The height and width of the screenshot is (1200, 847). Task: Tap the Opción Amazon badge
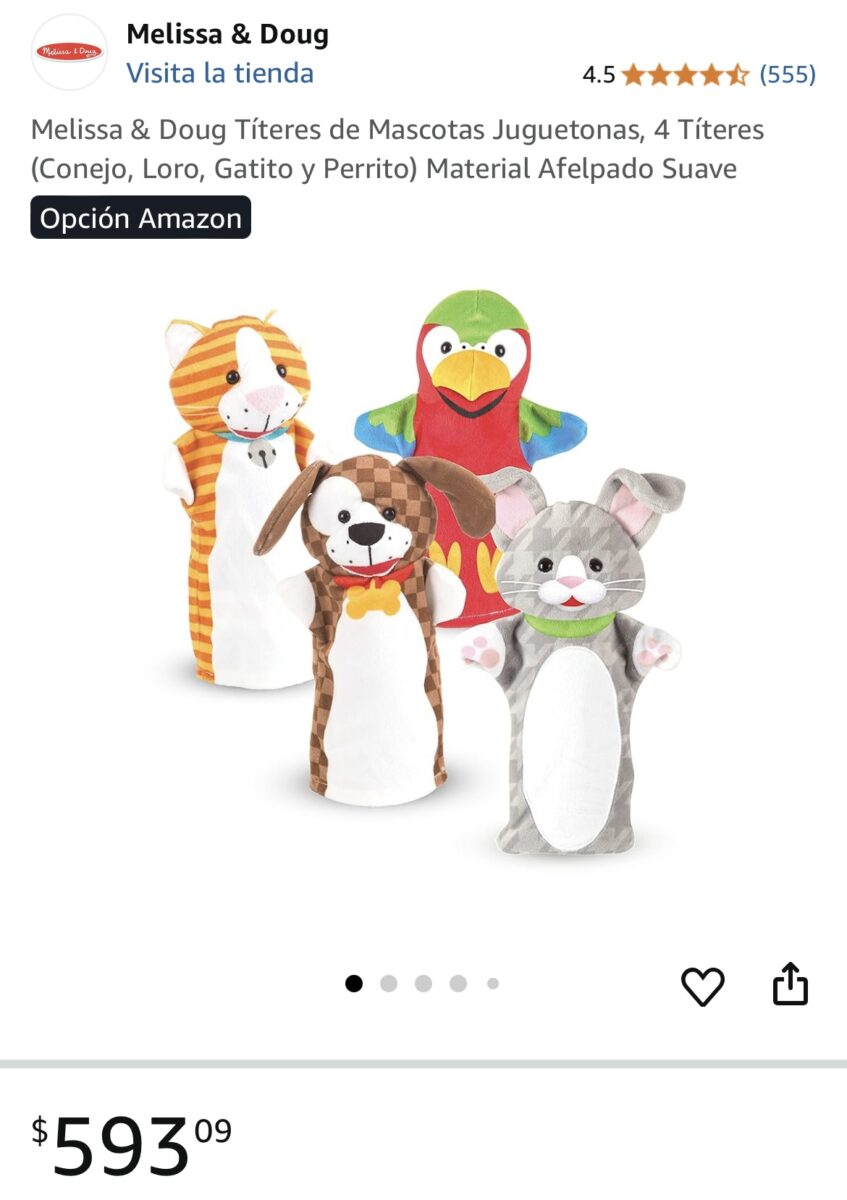[x=141, y=218]
